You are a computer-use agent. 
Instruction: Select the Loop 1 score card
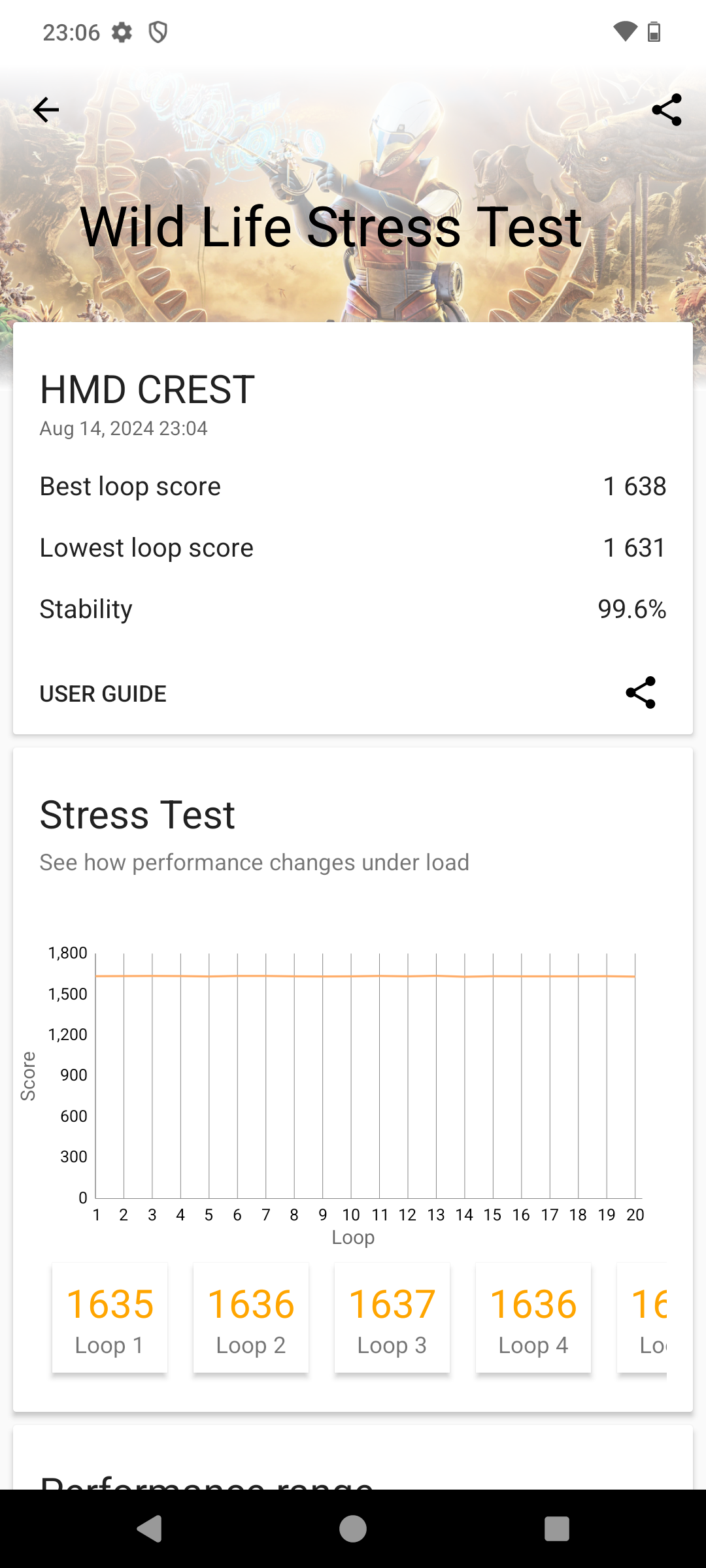coord(109,1316)
